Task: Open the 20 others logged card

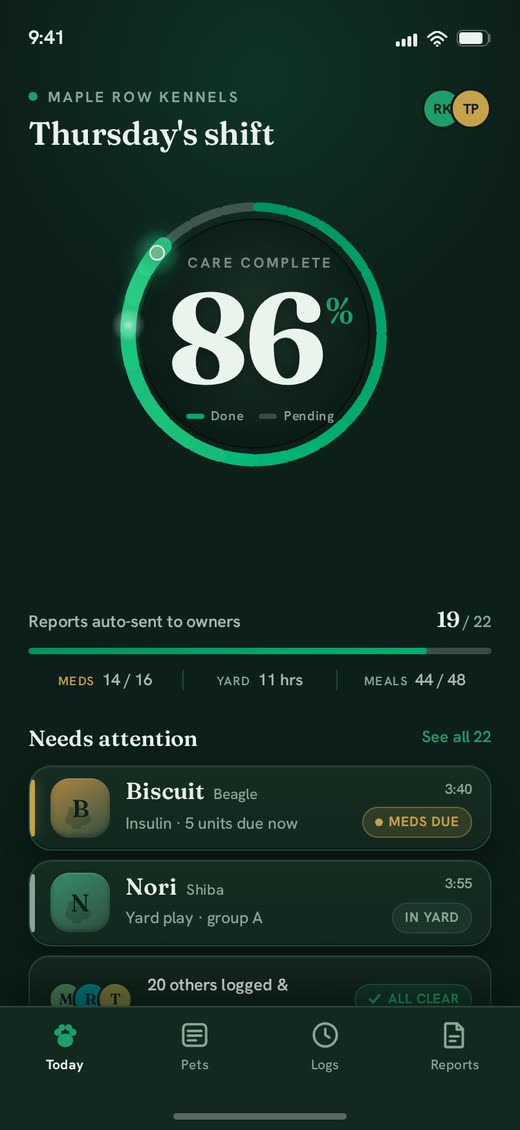Action: tap(260, 981)
